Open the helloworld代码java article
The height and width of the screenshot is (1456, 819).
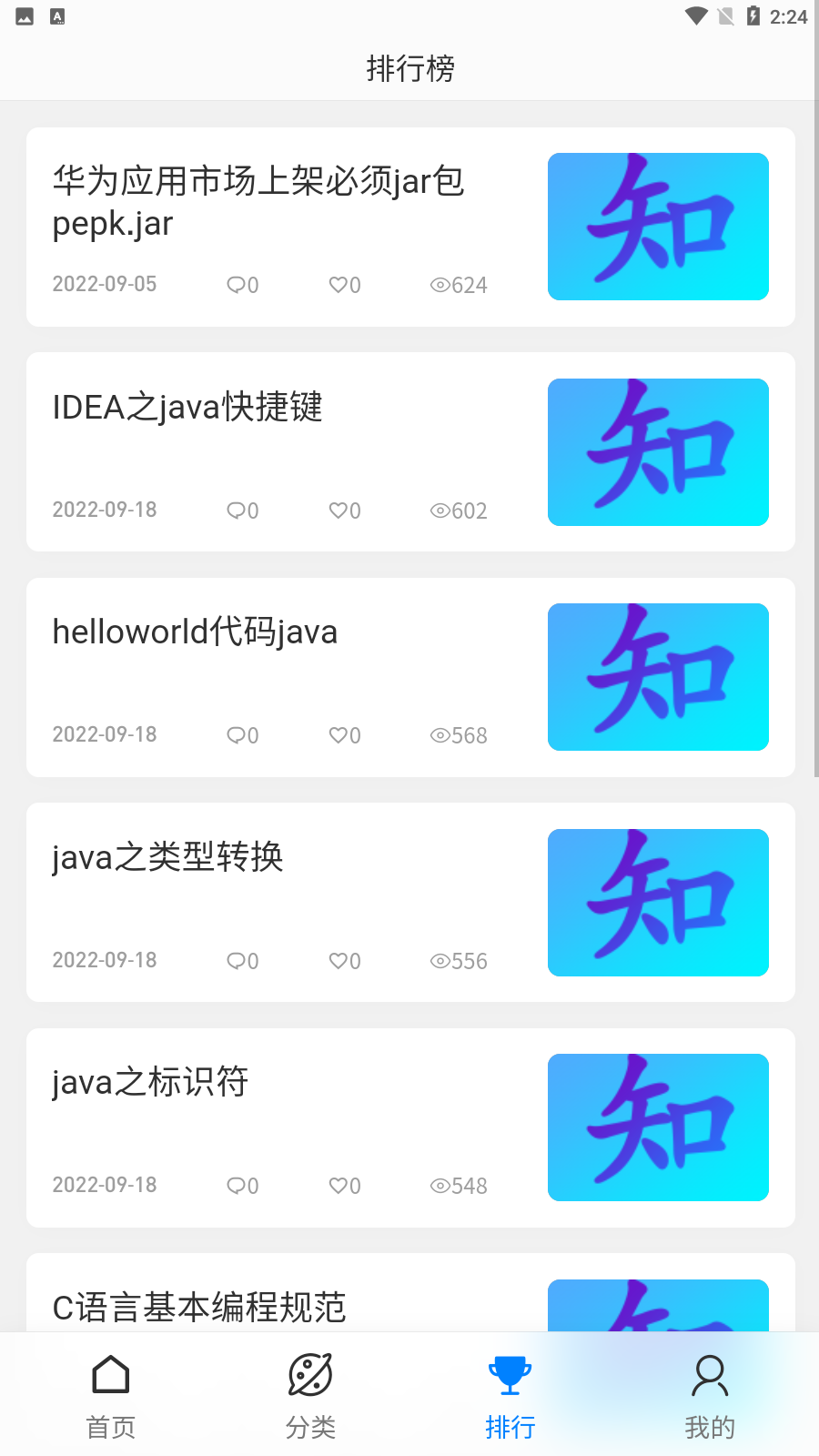[x=195, y=632]
